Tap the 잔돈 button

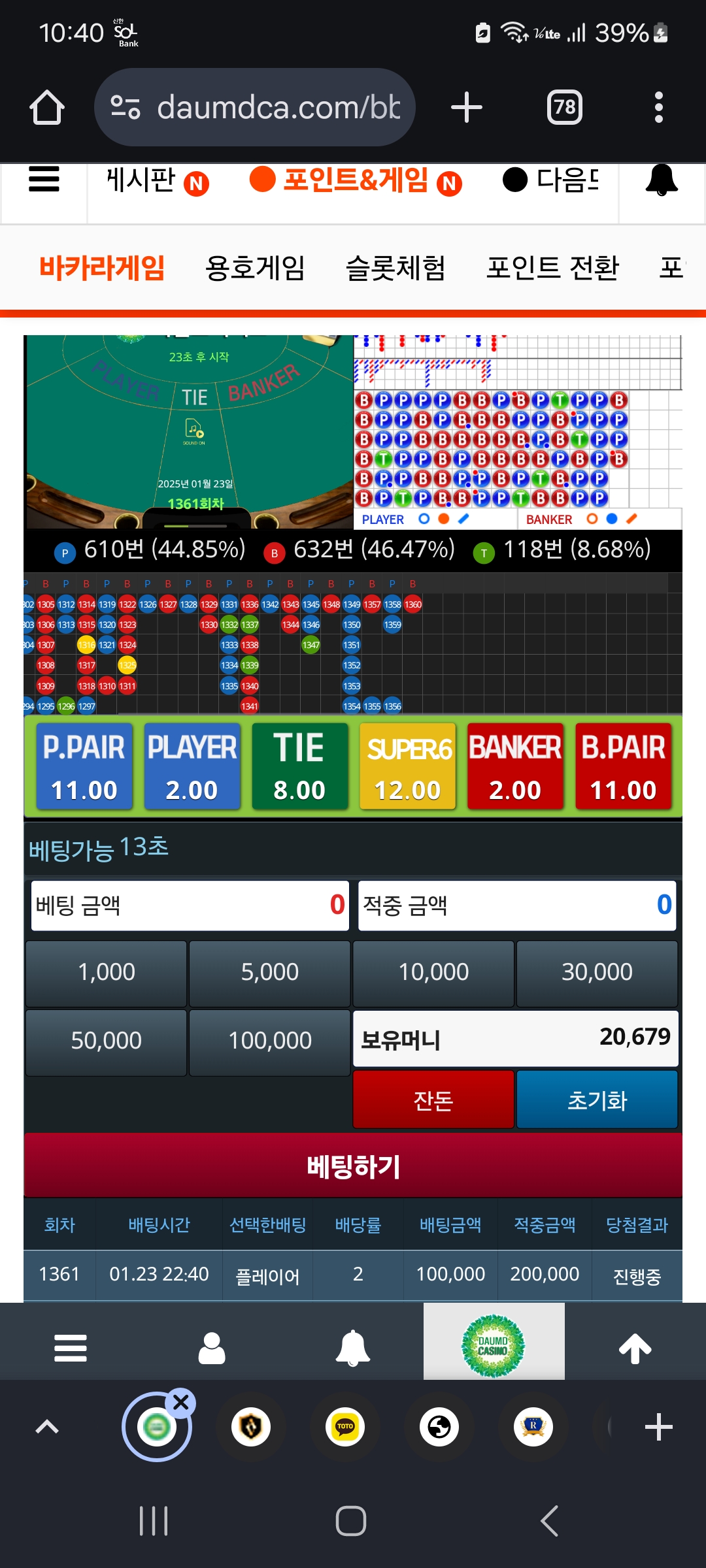(x=433, y=1100)
